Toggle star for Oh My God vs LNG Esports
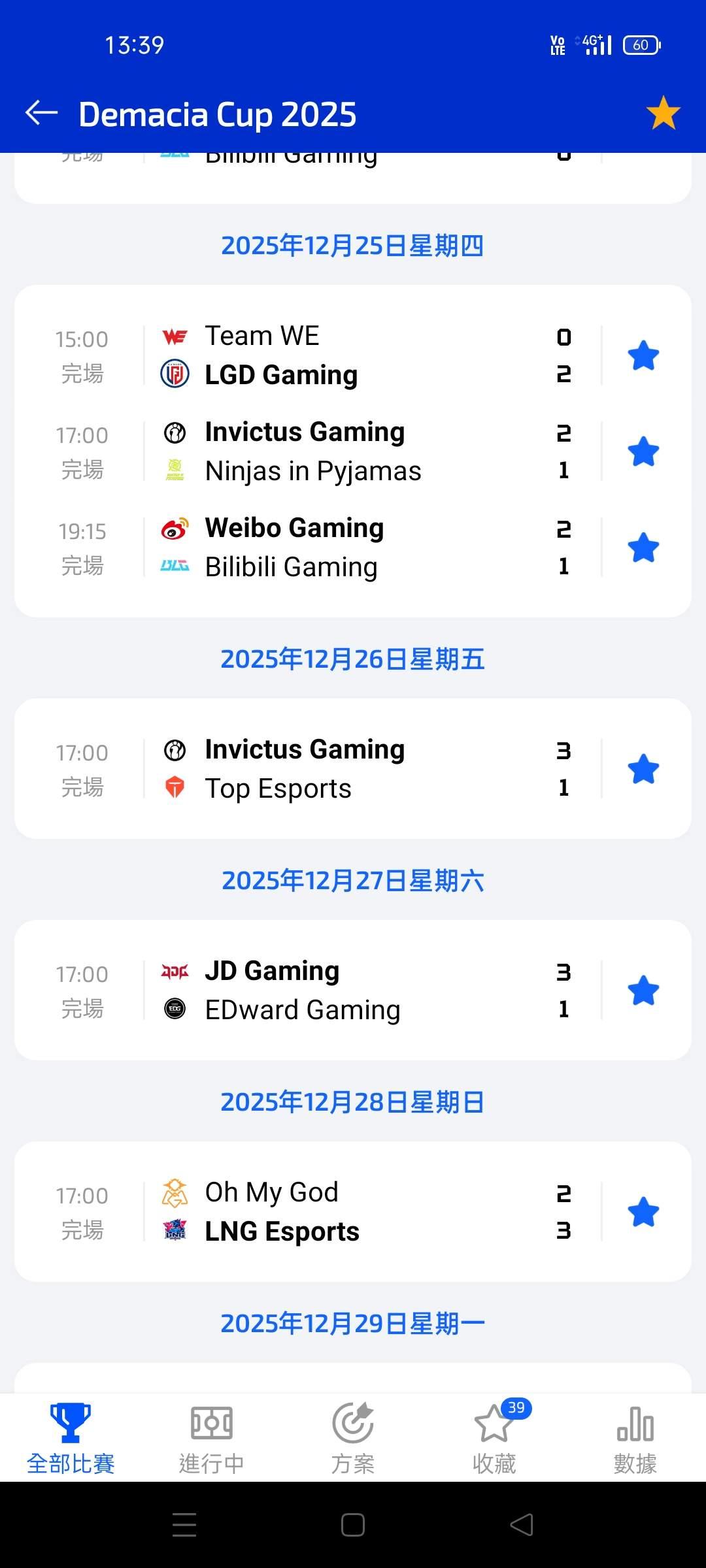This screenshot has width=706, height=1568. pyautogui.click(x=643, y=1212)
